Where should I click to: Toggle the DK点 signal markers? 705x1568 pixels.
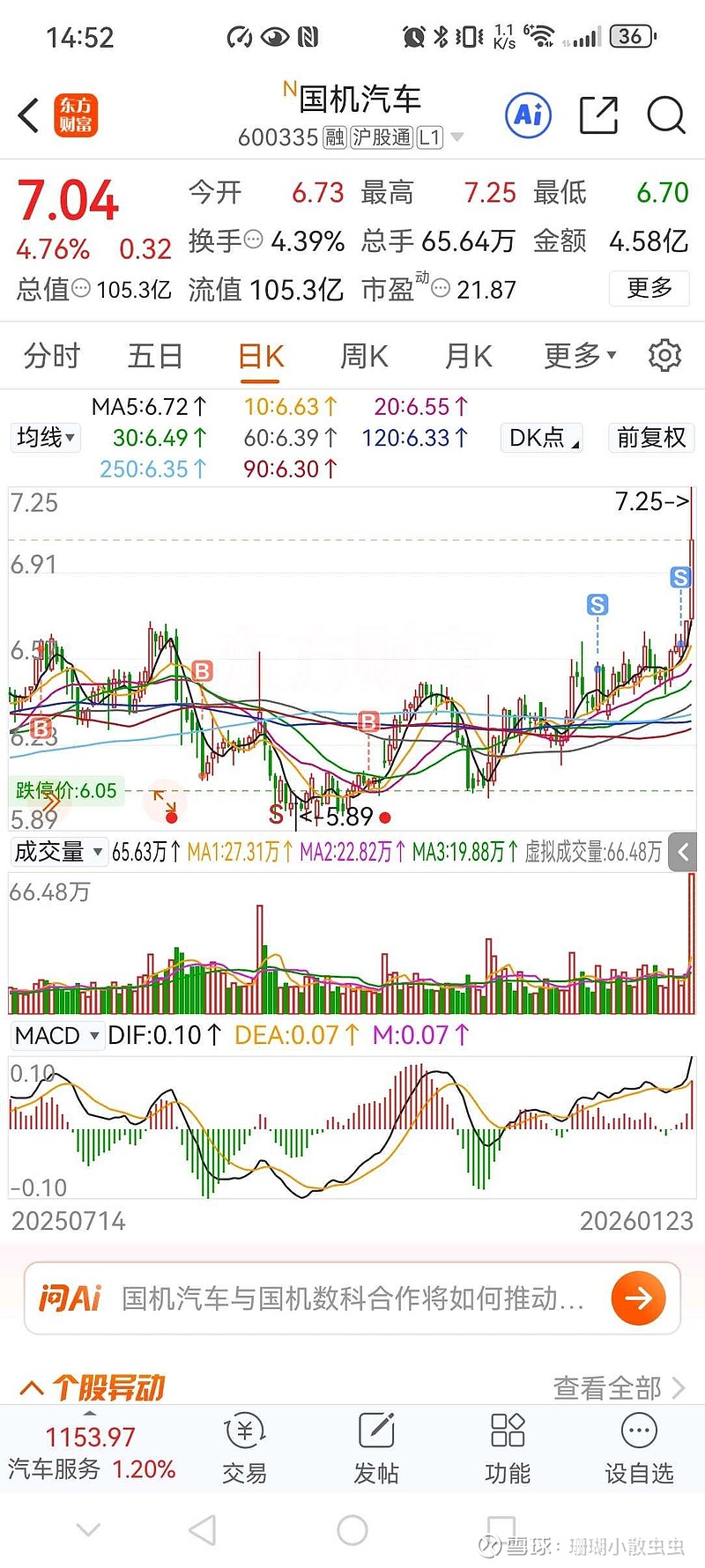click(541, 438)
